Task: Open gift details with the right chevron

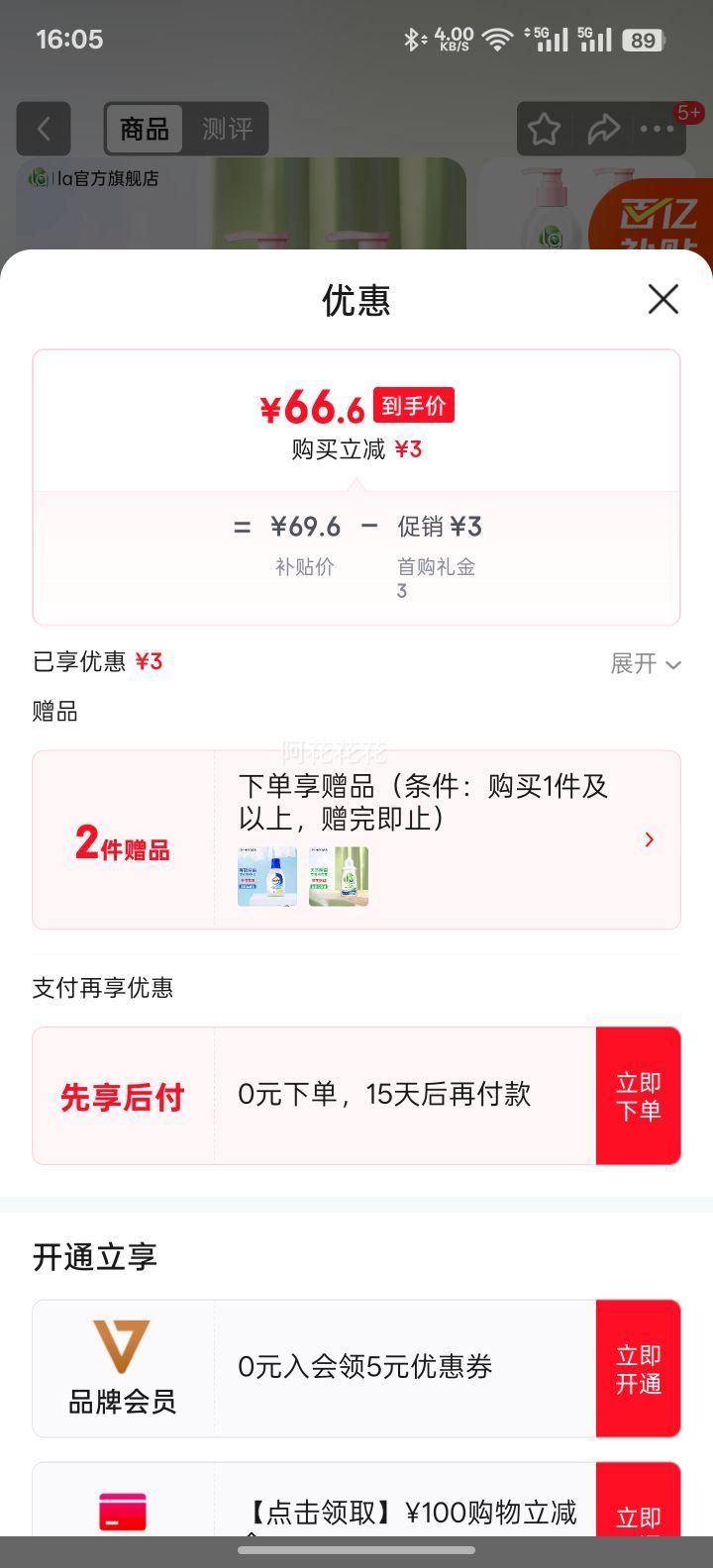Action: (649, 839)
